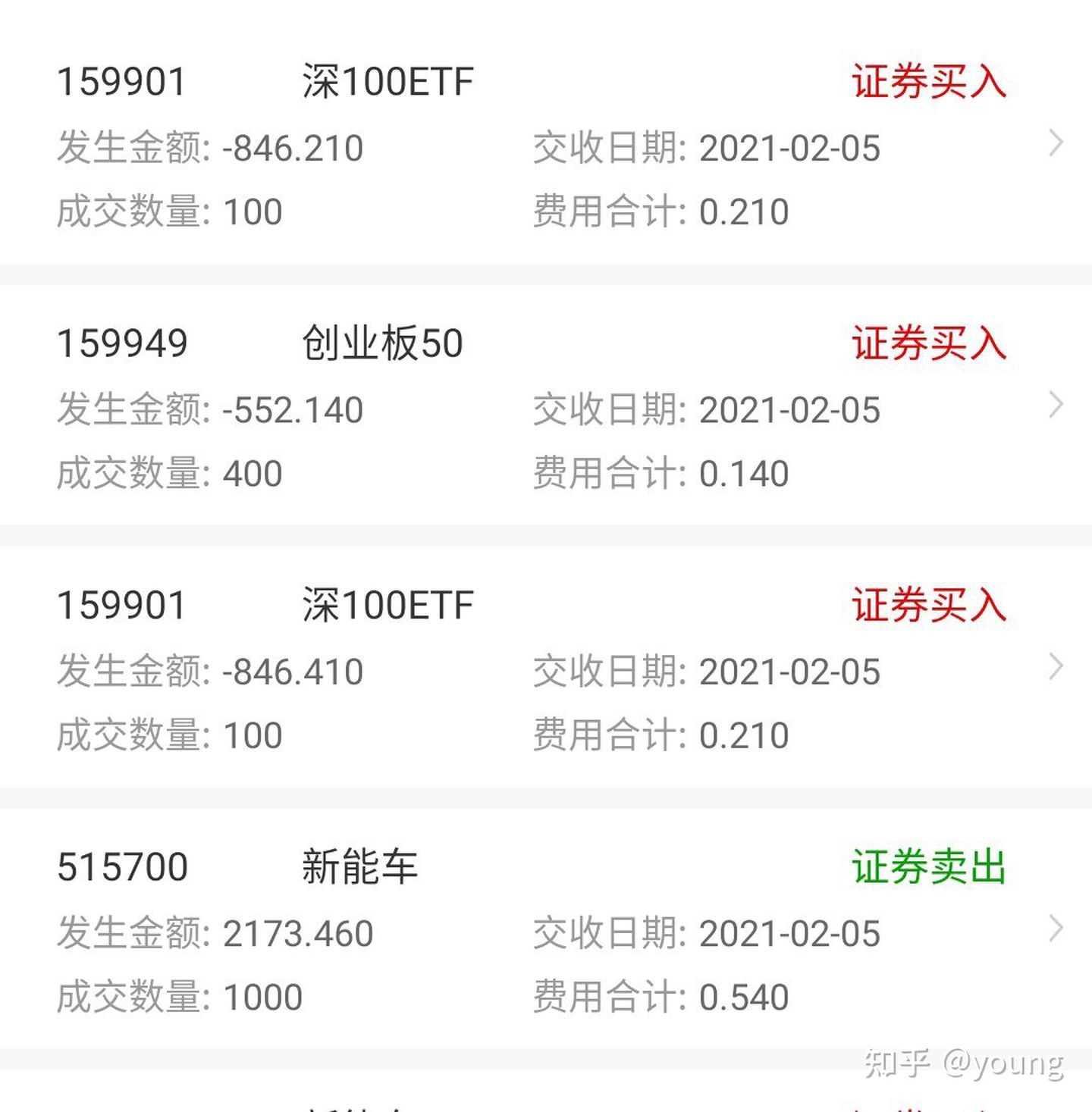Click the 新能车 fund name
This screenshot has height=1112, width=1092.
click(360, 866)
